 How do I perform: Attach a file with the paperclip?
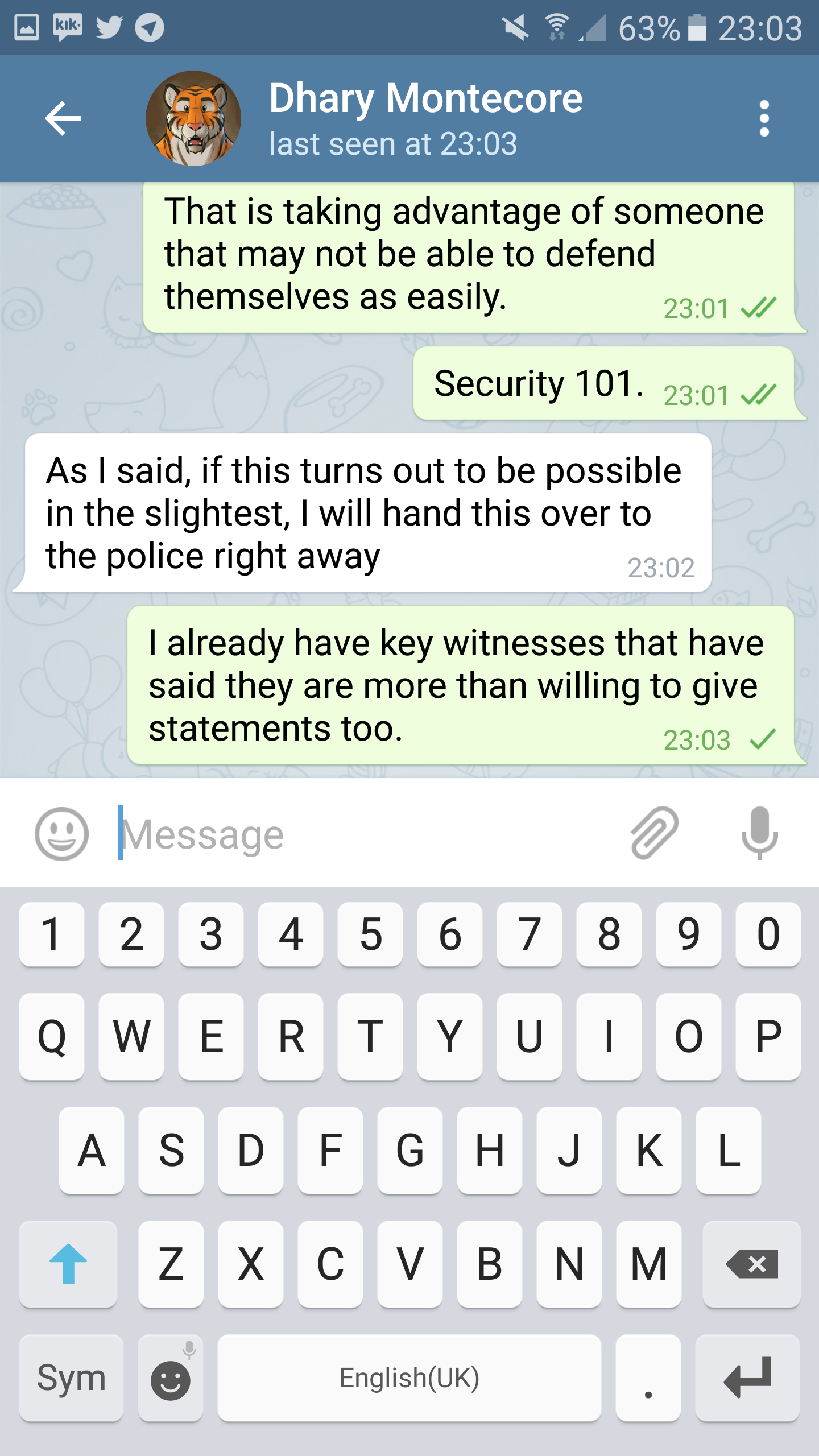click(654, 833)
